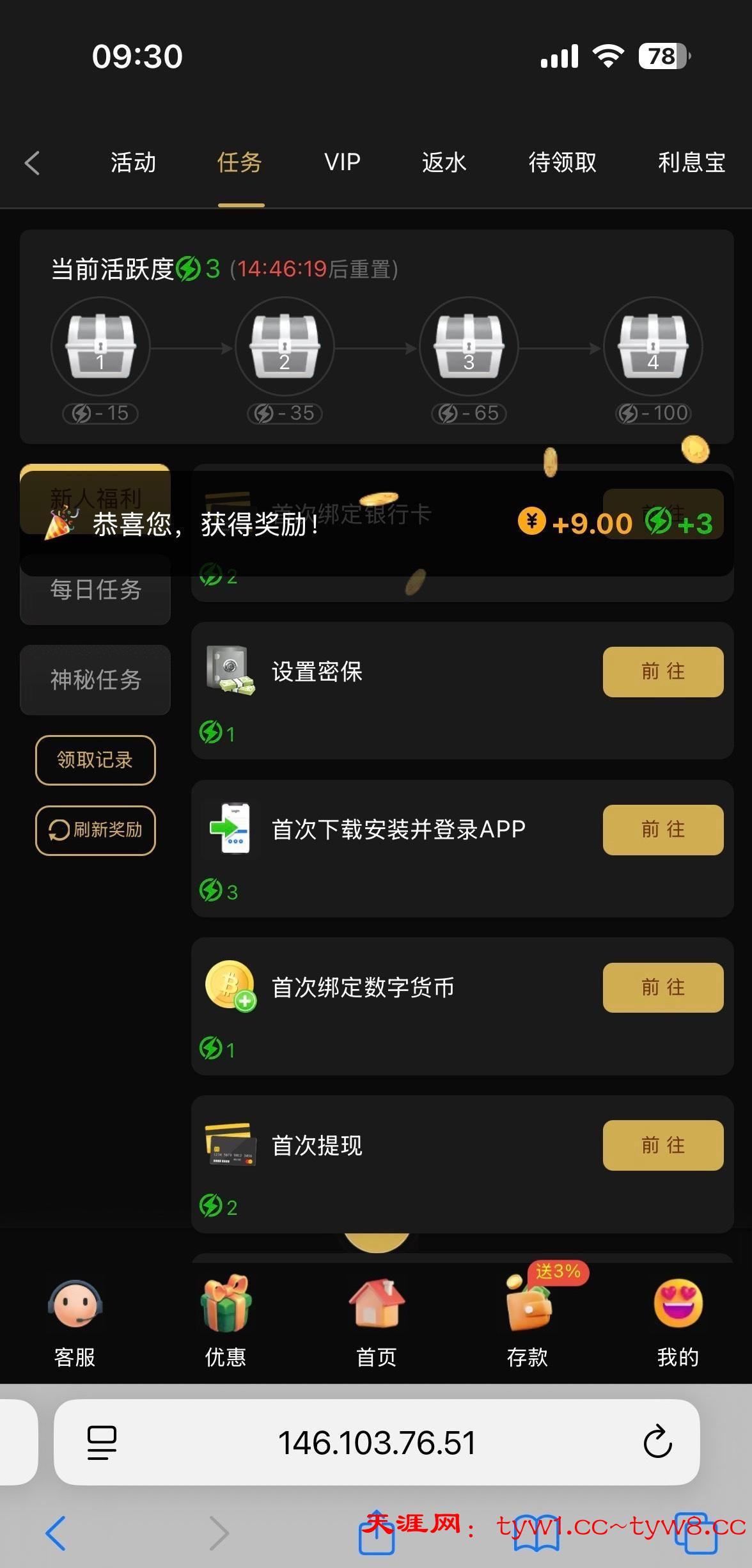Open the VIP tab

(x=342, y=163)
